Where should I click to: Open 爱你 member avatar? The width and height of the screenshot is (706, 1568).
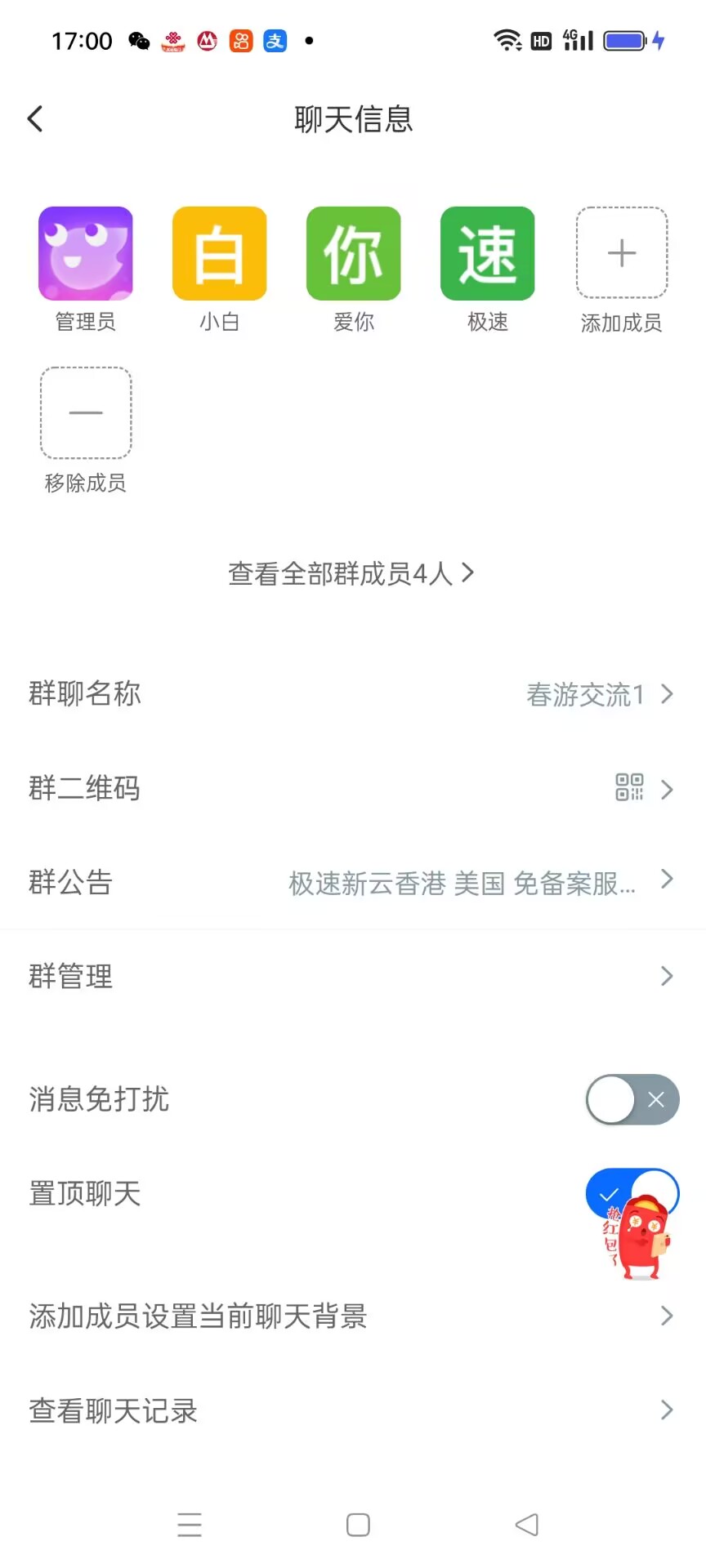pyautogui.click(x=353, y=253)
